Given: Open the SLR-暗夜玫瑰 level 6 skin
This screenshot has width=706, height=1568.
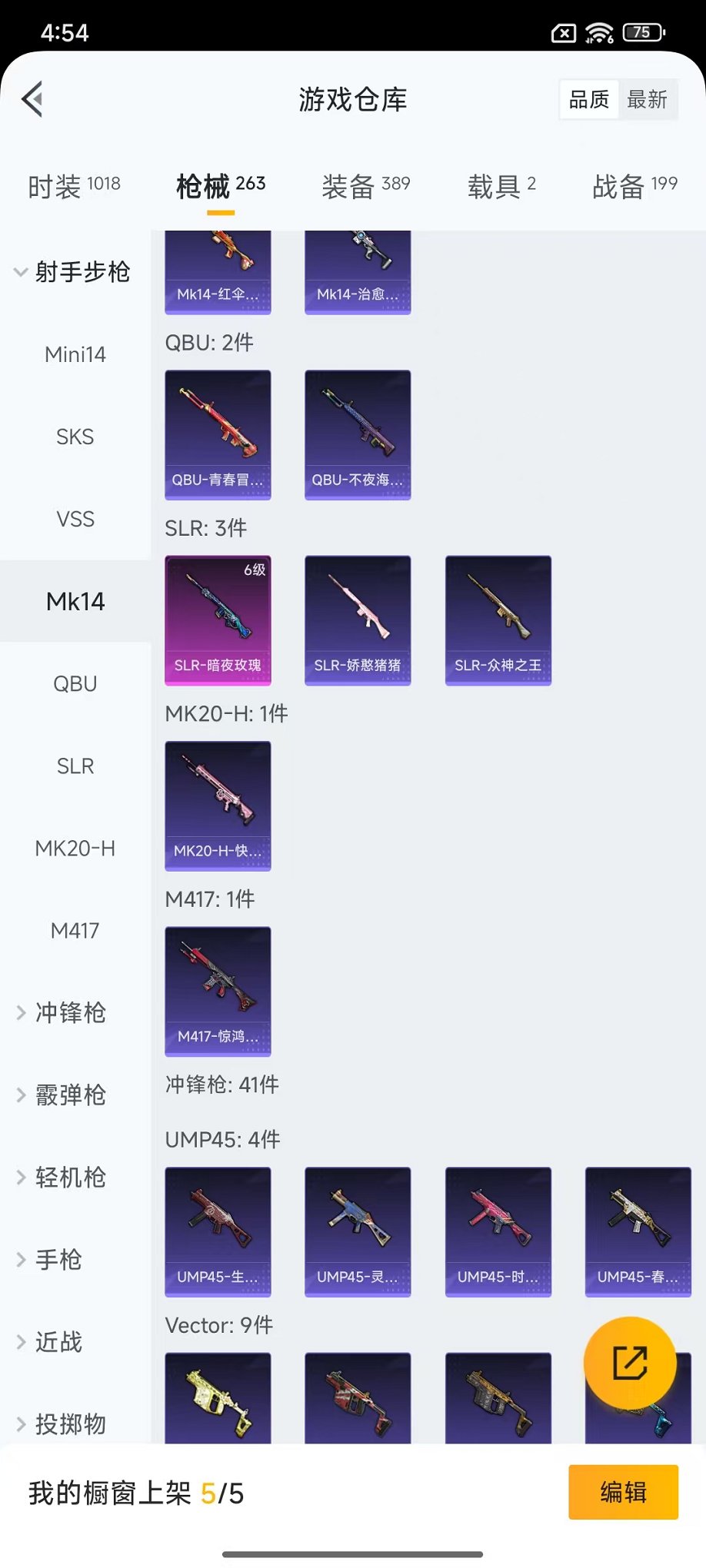Looking at the screenshot, I should tap(218, 620).
